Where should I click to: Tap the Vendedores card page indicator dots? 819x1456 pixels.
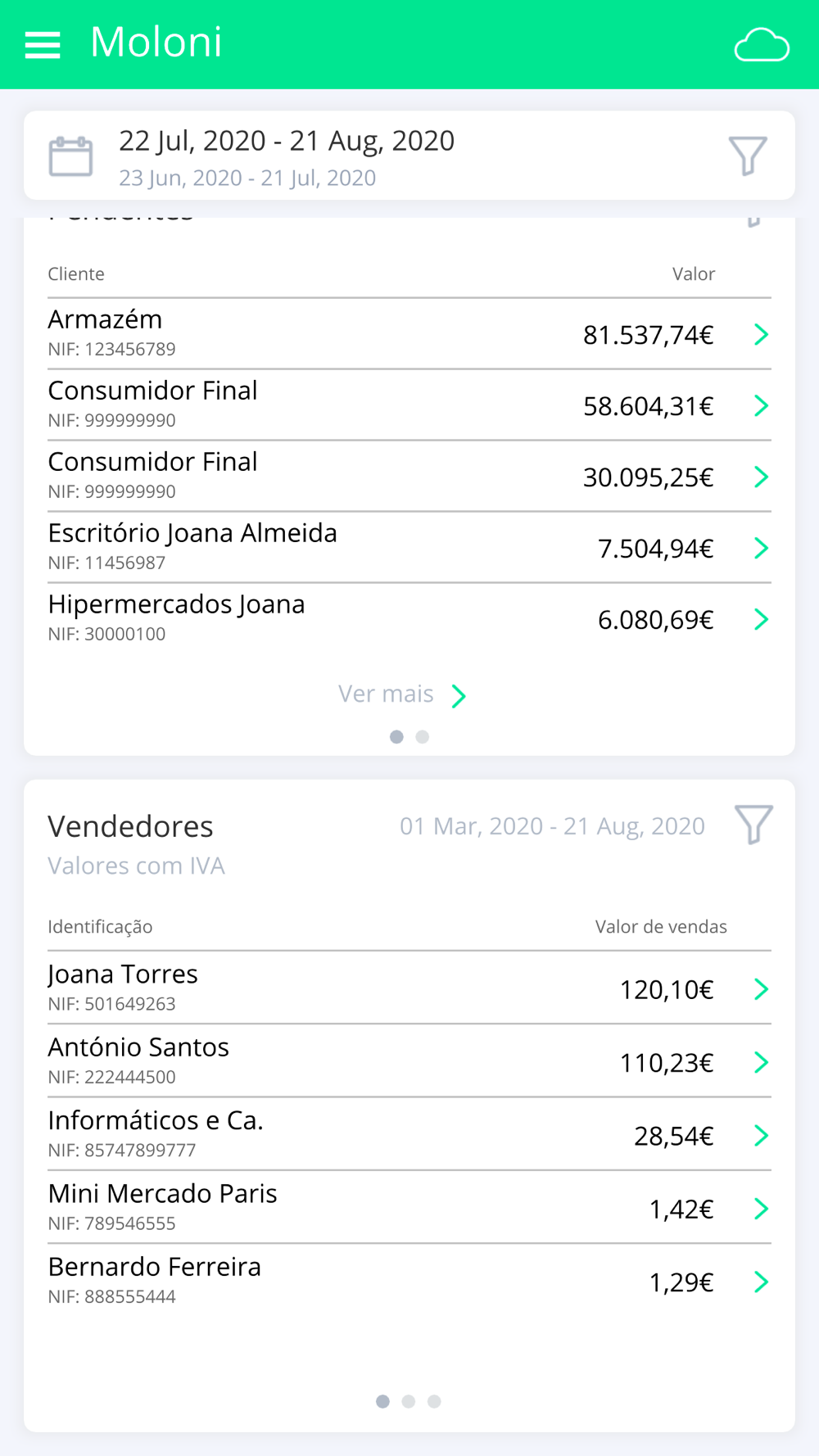pyautogui.click(x=409, y=1401)
